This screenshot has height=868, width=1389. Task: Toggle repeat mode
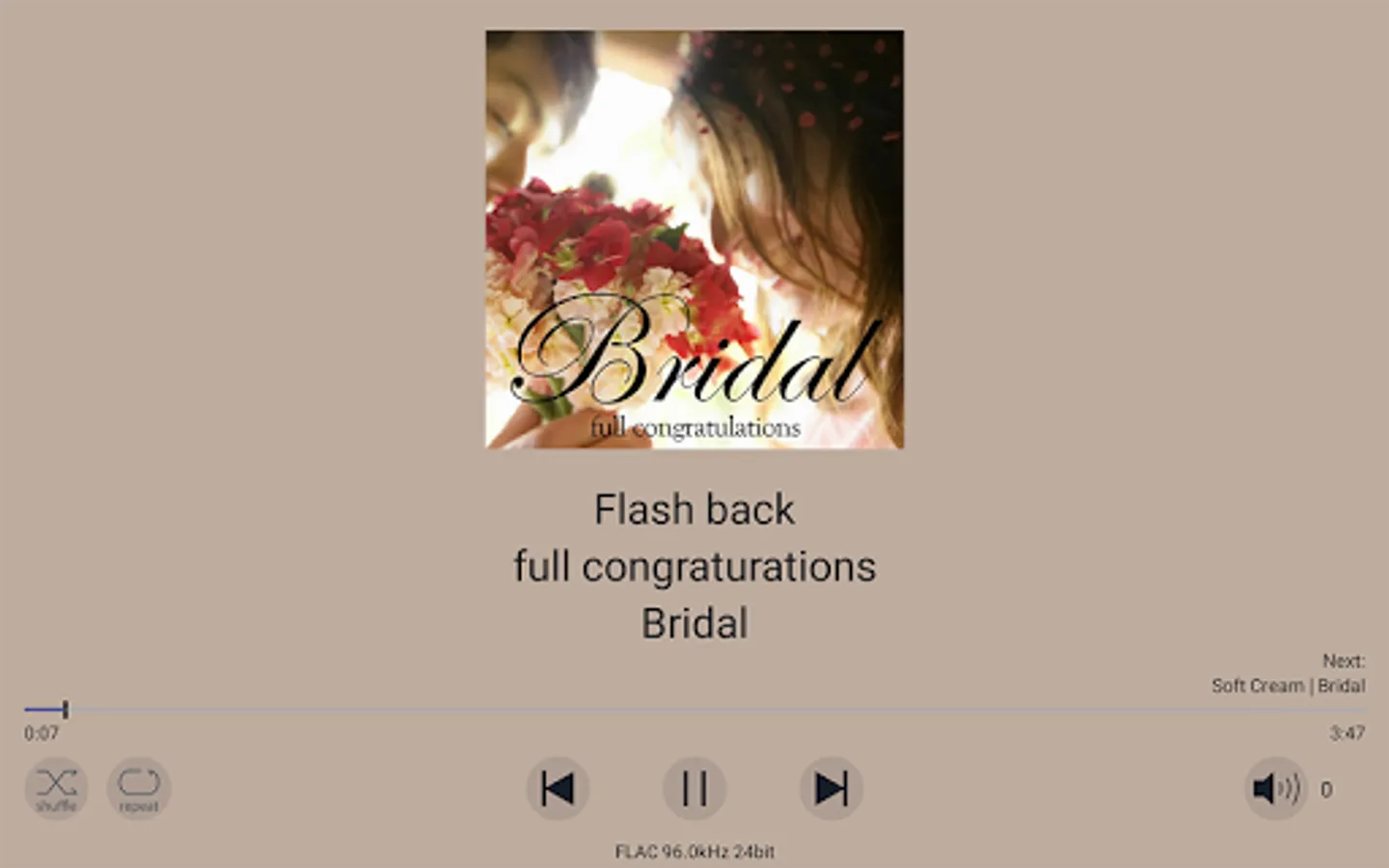(139, 788)
